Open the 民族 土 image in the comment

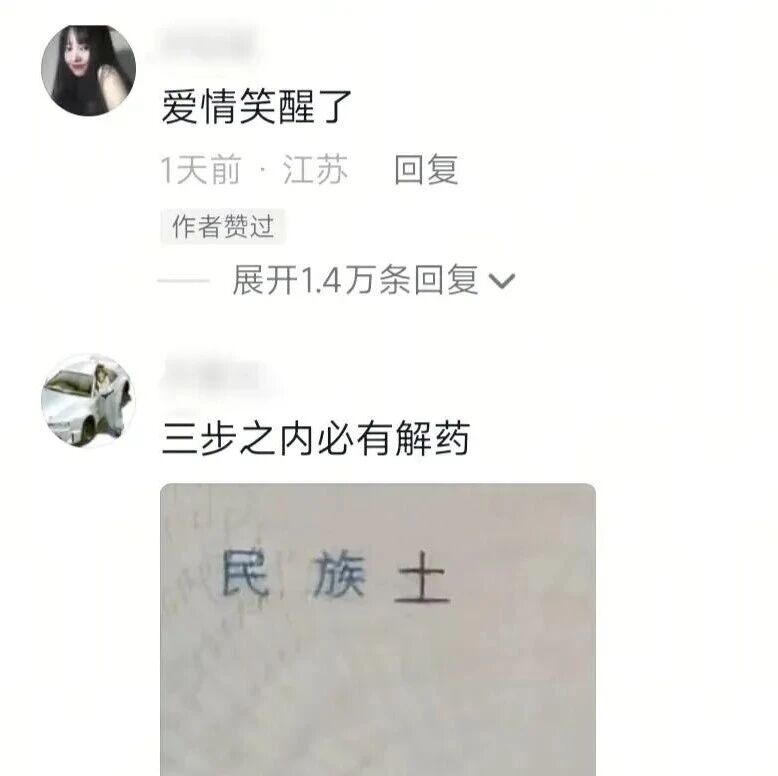pyautogui.click(x=378, y=628)
